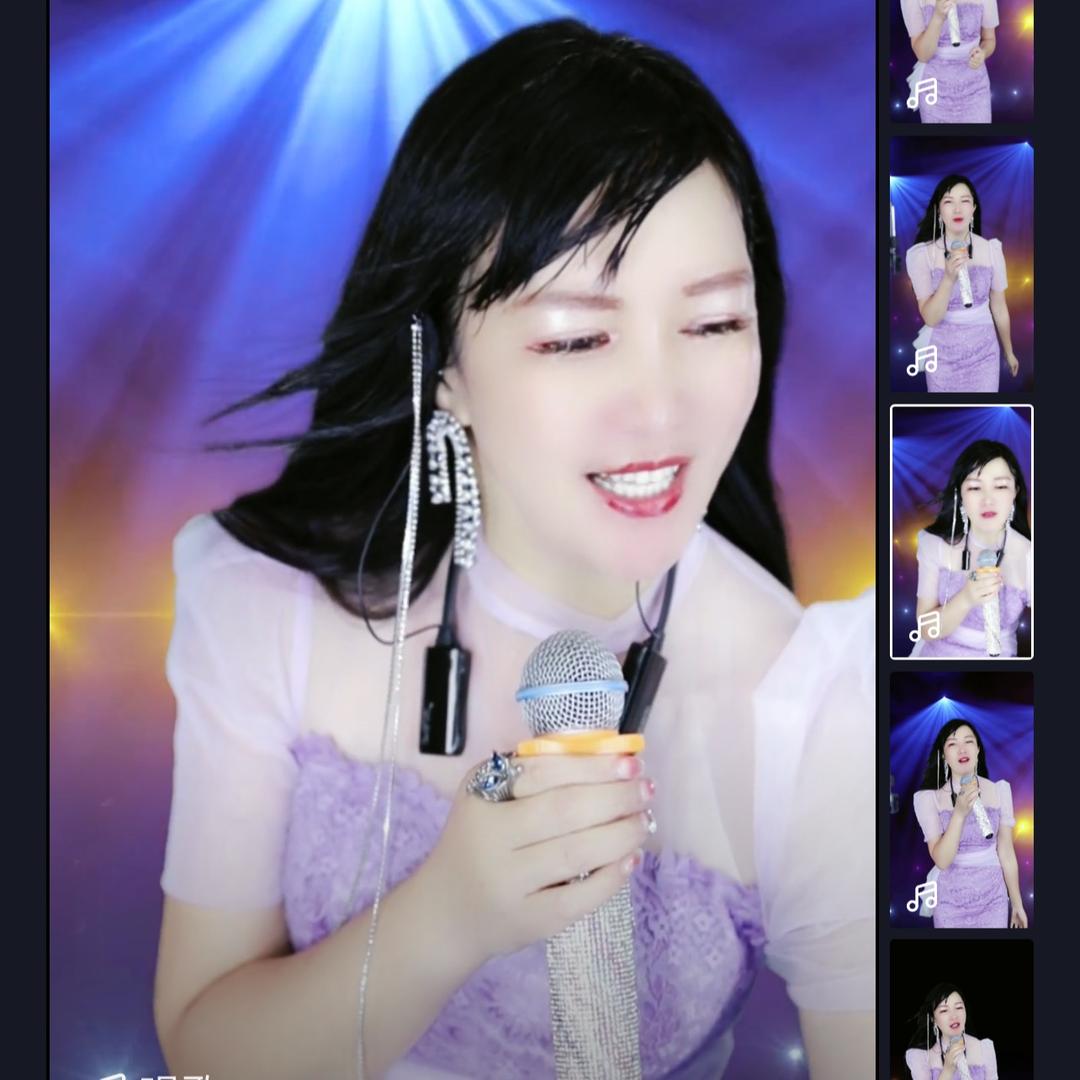This screenshot has height=1080, width=1080.
Task: Open the clip thumbnail directly above the highlighted one
Action: (961, 265)
